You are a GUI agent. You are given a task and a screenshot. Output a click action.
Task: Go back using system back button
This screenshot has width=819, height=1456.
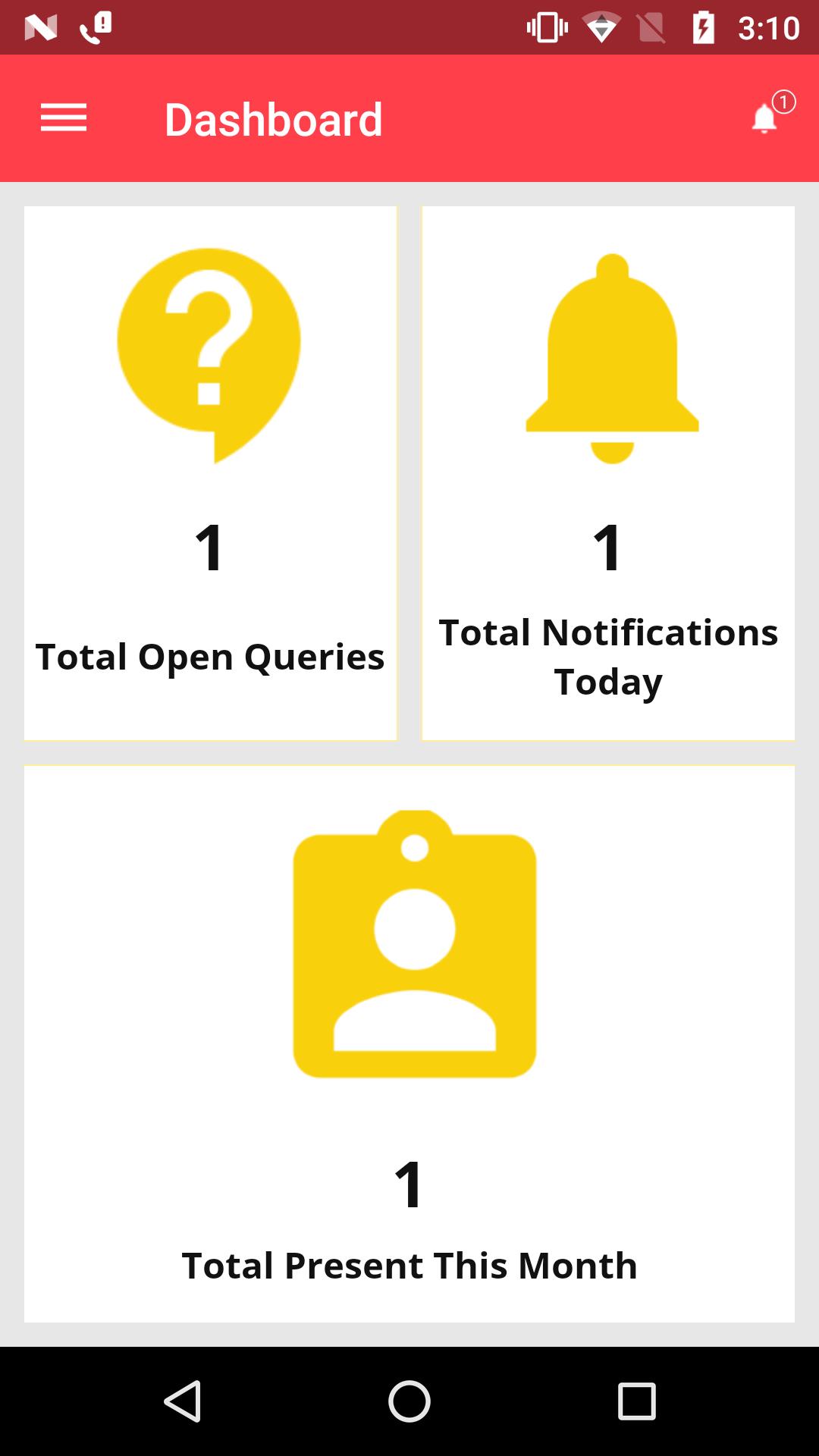[183, 1401]
